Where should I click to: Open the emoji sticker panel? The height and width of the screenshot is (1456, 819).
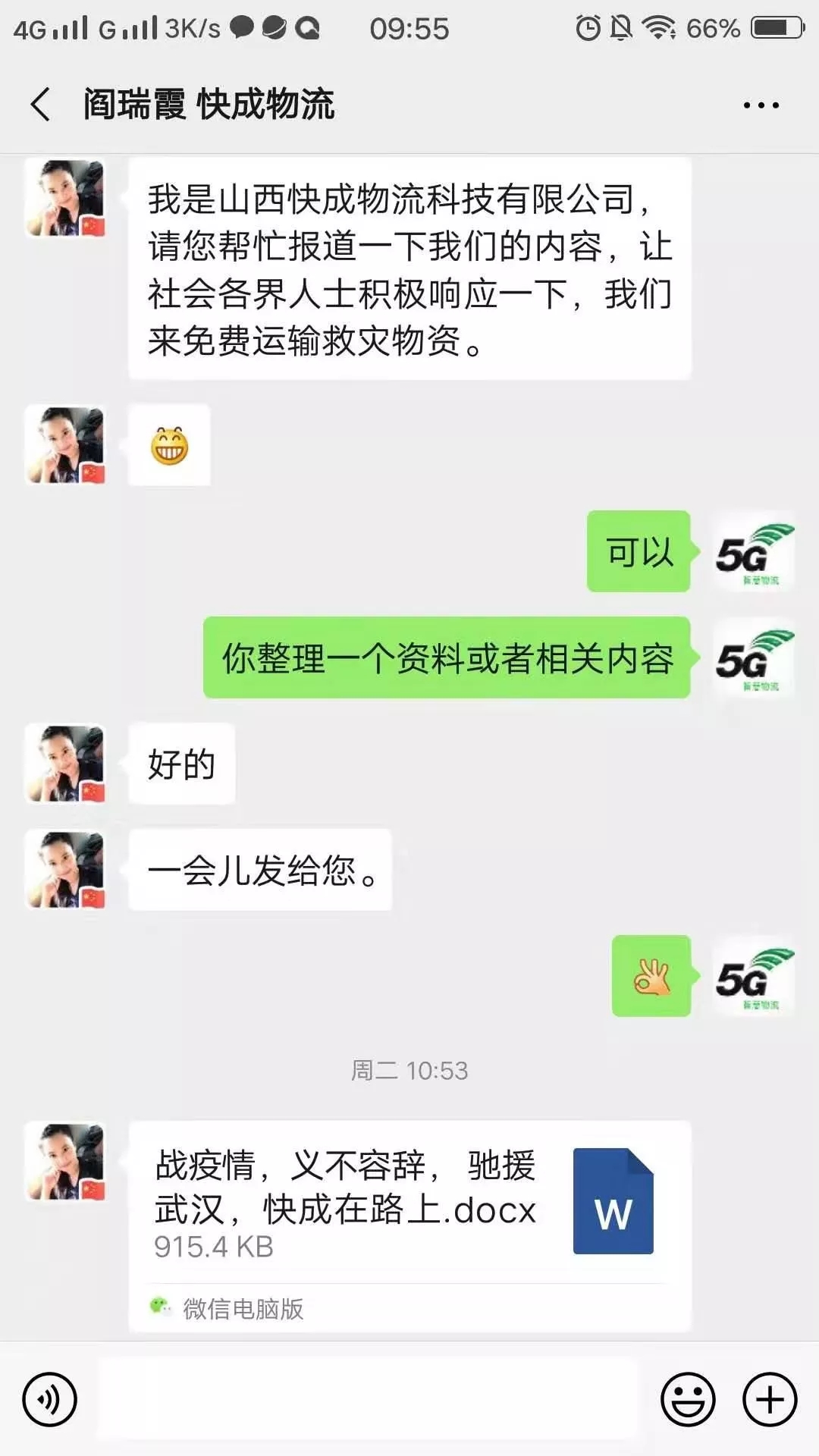pyautogui.click(x=688, y=1399)
